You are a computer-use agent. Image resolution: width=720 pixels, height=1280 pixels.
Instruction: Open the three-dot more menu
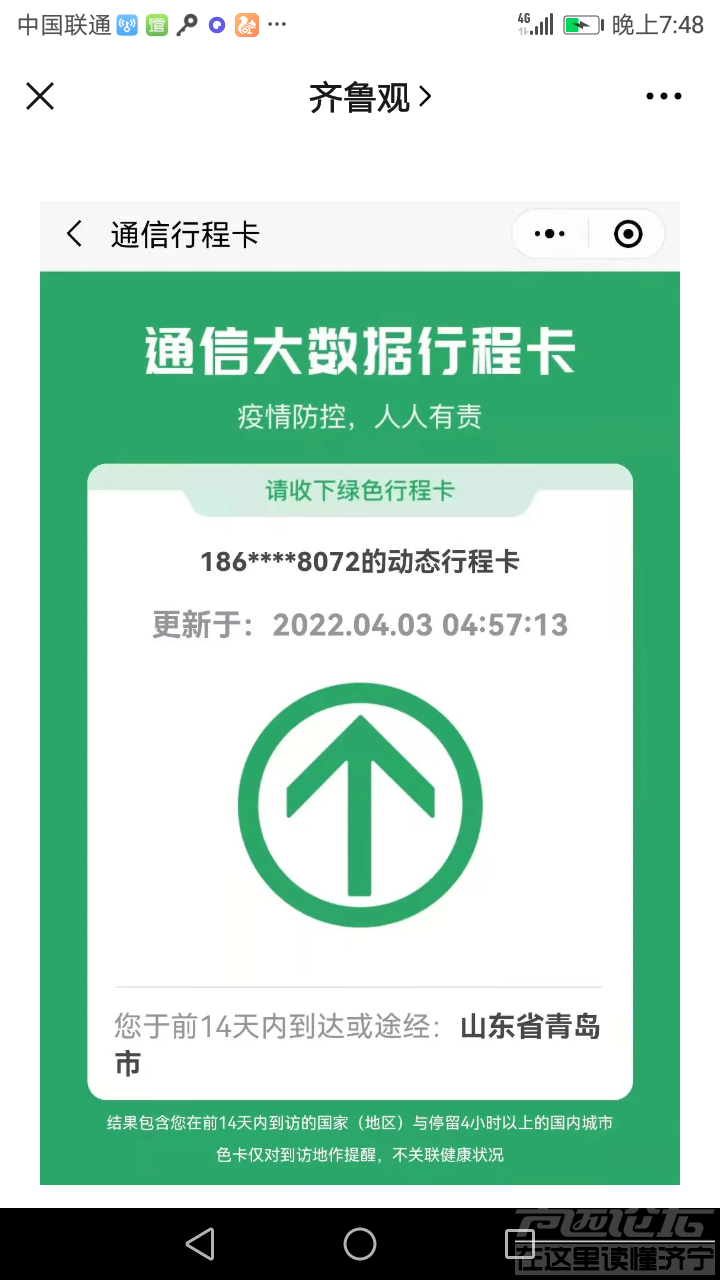[663, 97]
